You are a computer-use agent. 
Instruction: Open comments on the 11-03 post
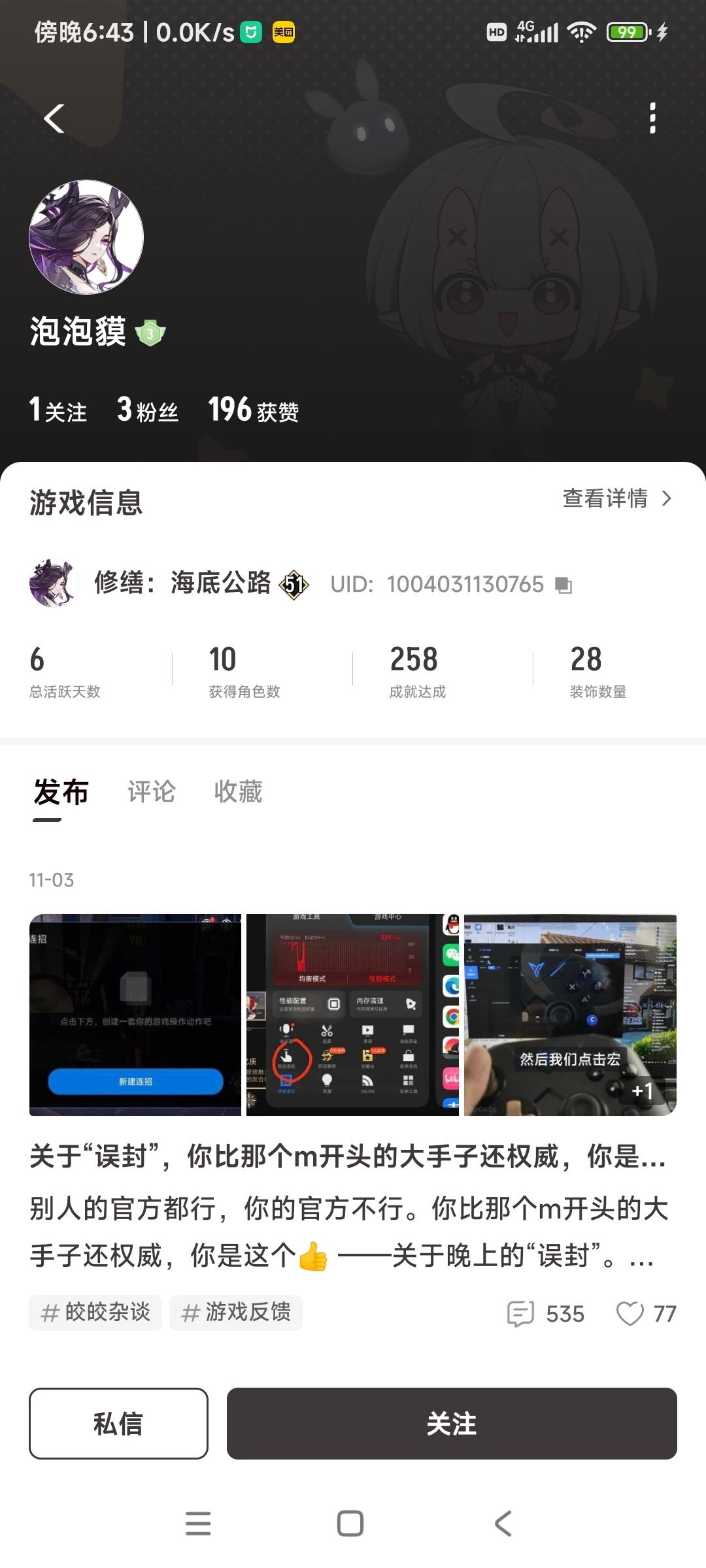pyautogui.click(x=545, y=1314)
